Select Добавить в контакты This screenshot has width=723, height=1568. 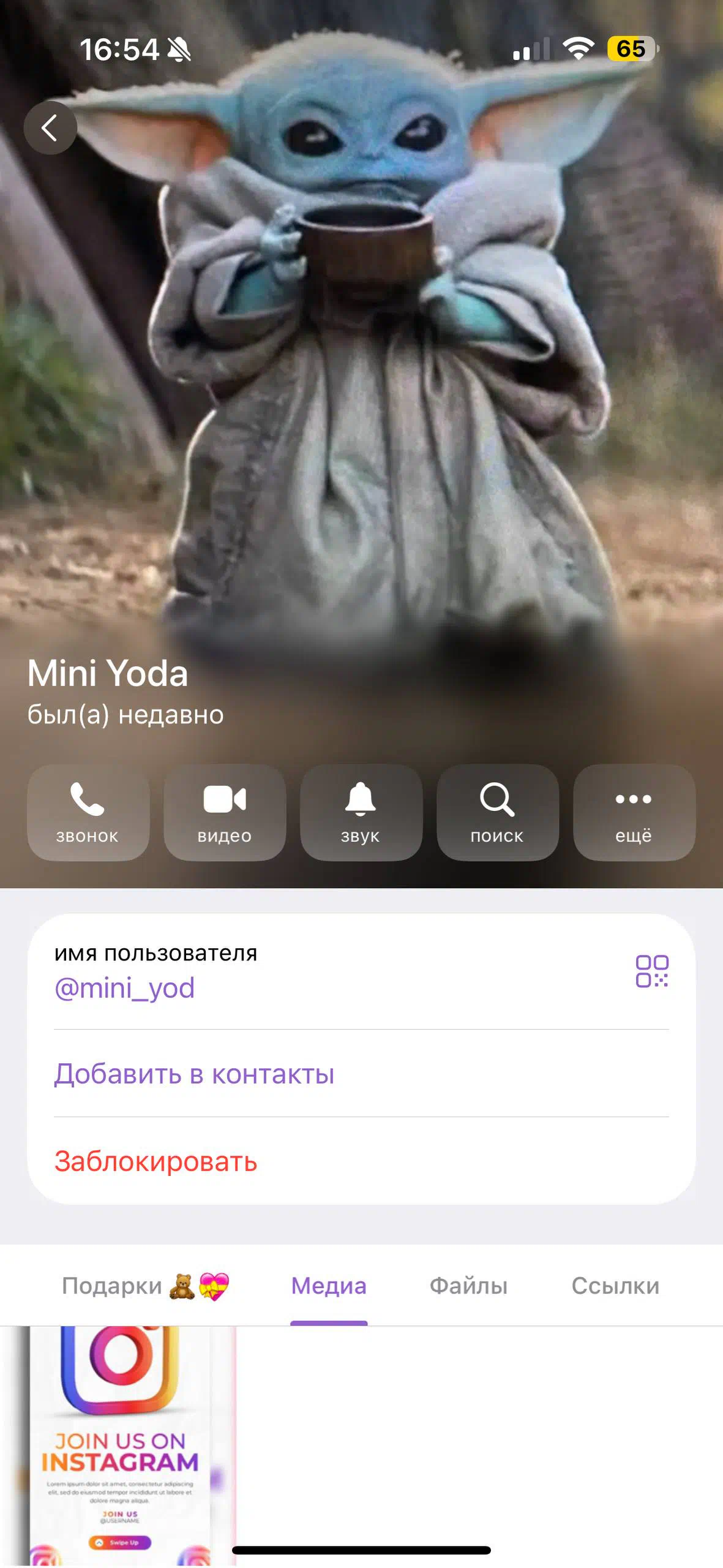pos(194,1074)
